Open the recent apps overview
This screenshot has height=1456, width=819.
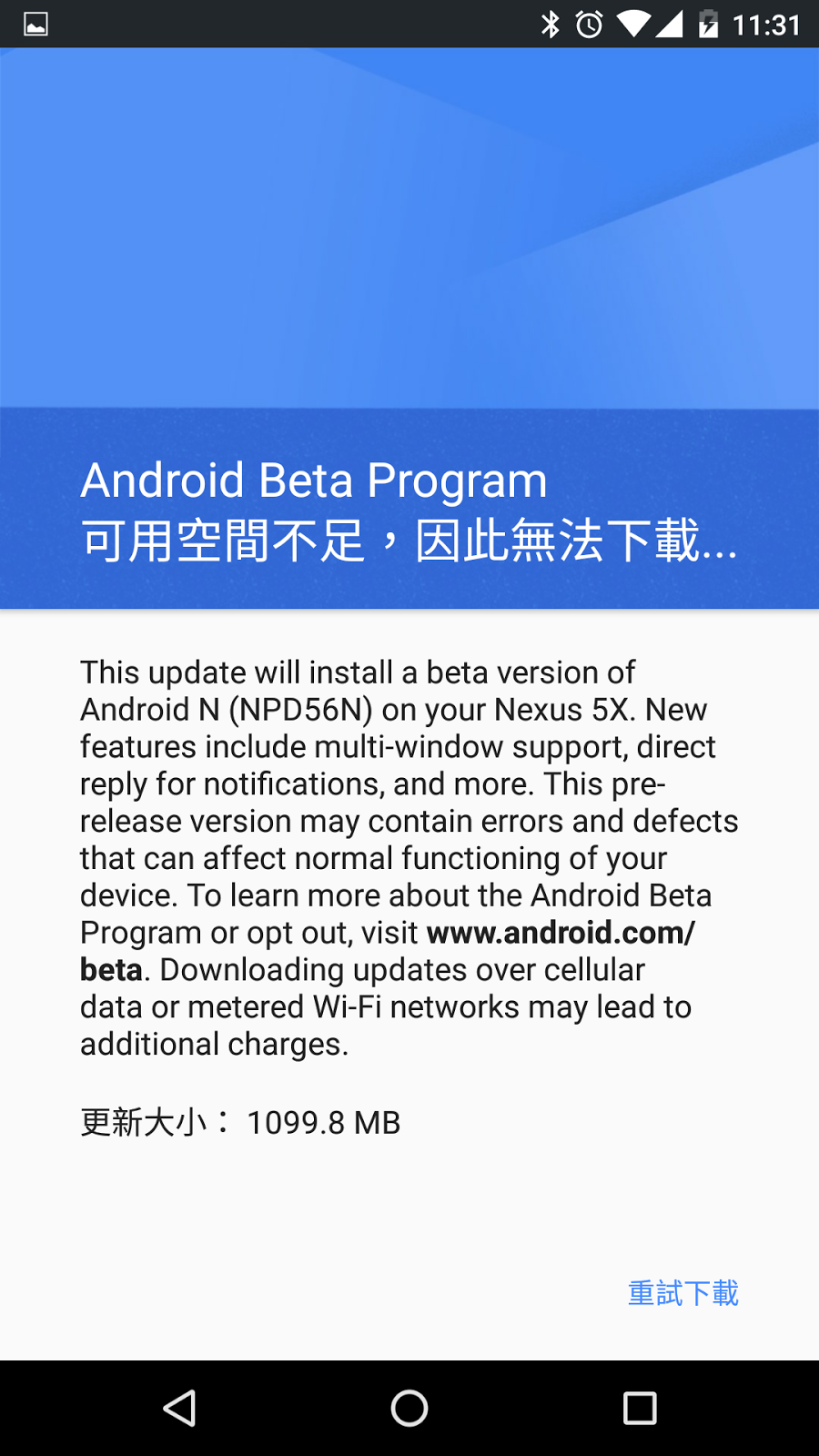click(x=640, y=1408)
